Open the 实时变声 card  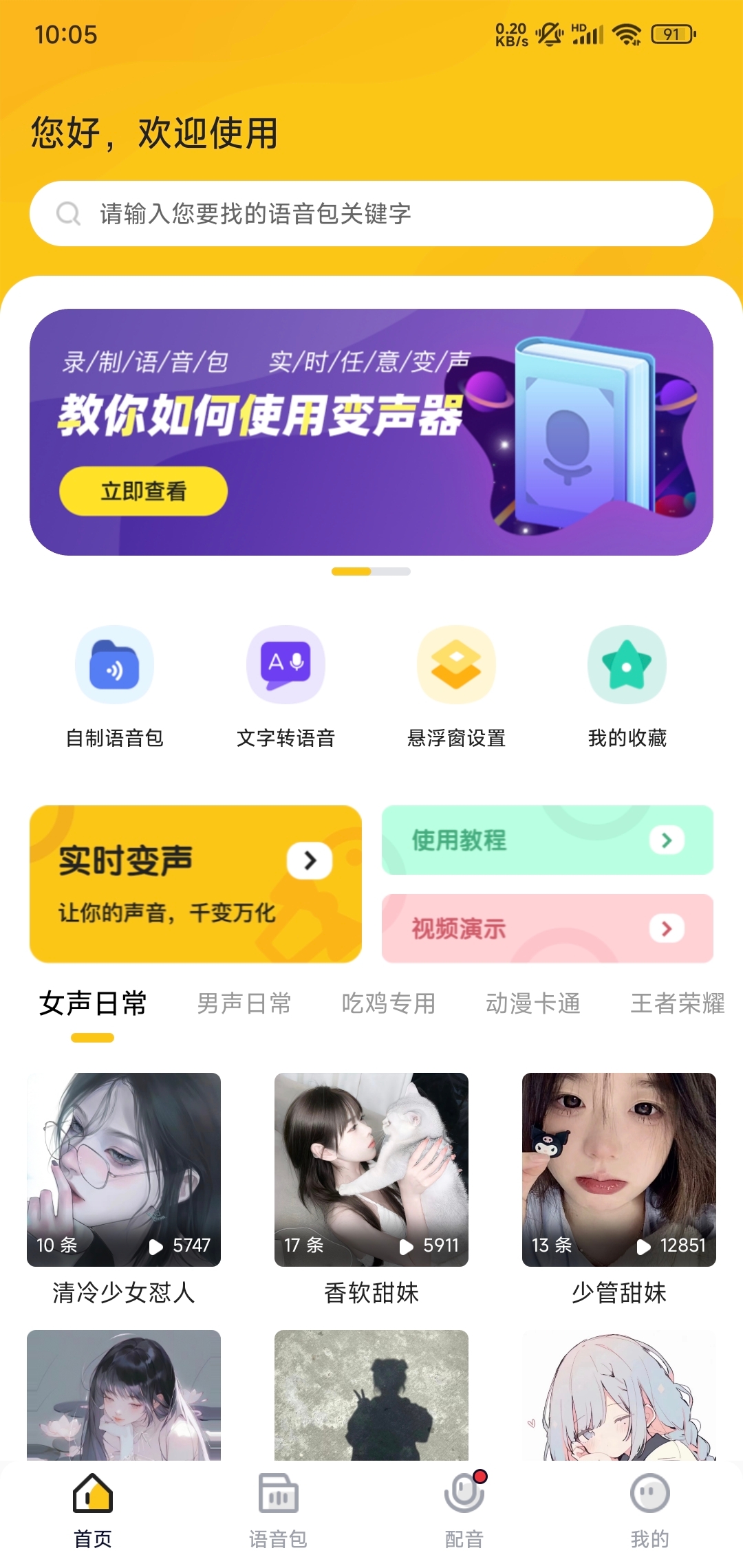(195, 884)
